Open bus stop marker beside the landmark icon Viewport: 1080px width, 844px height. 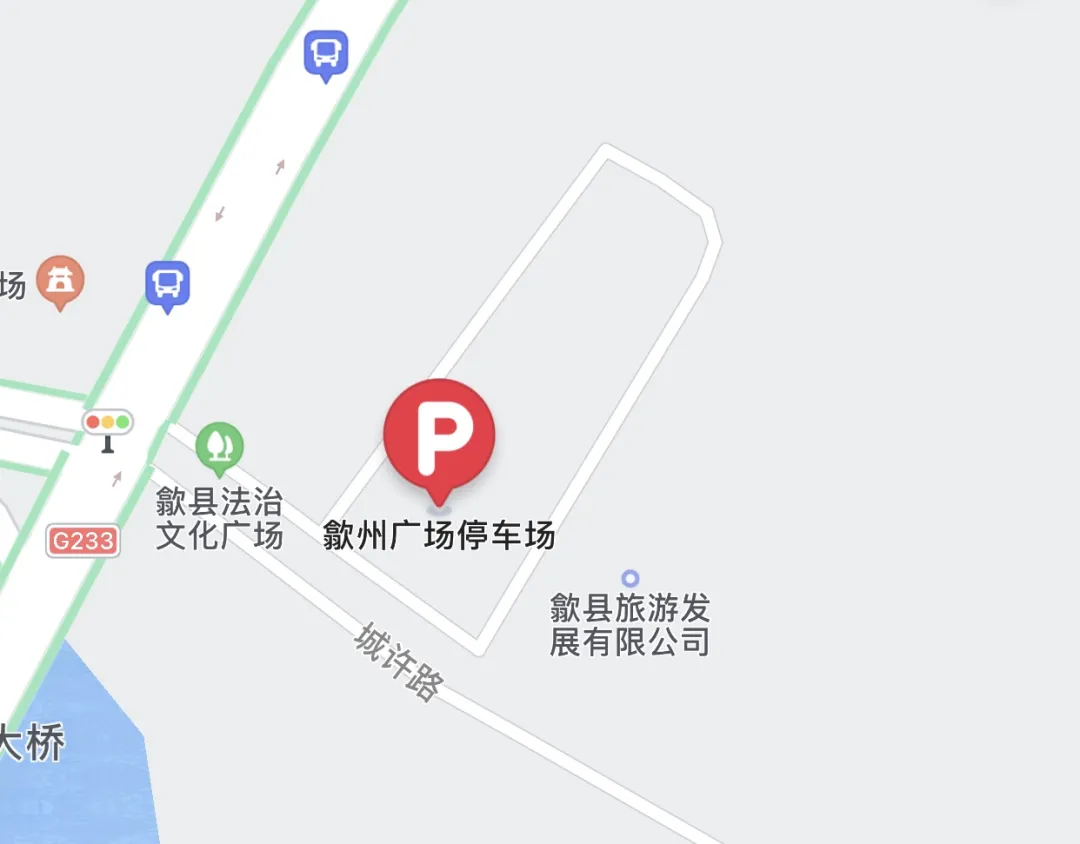pyautogui.click(x=167, y=285)
